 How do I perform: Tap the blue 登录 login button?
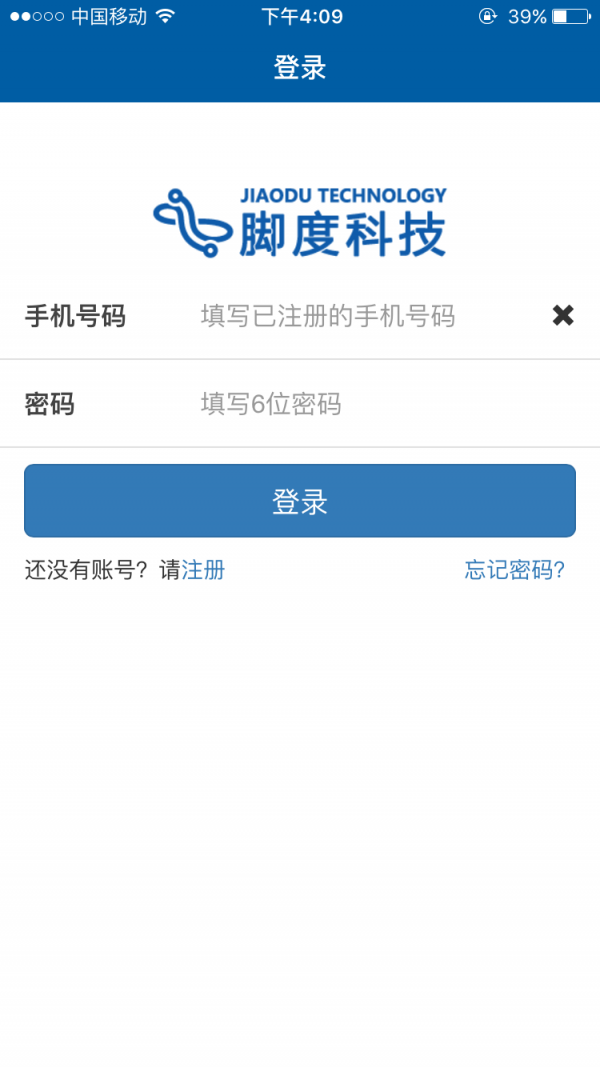(x=300, y=501)
